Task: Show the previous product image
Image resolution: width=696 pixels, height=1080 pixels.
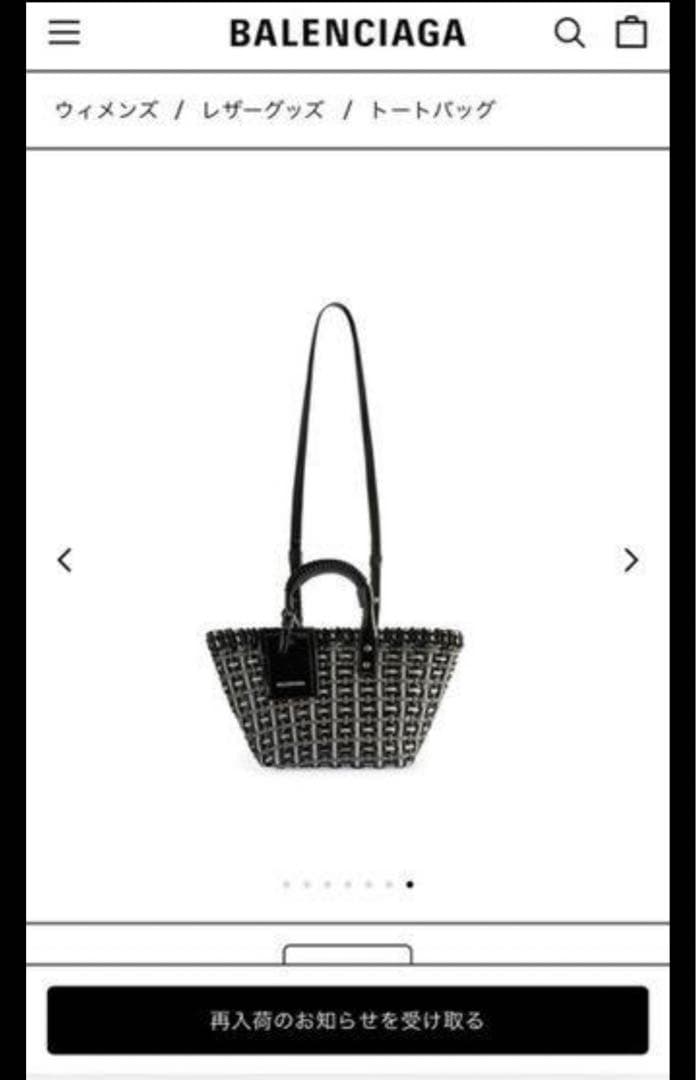Action: [x=65, y=560]
